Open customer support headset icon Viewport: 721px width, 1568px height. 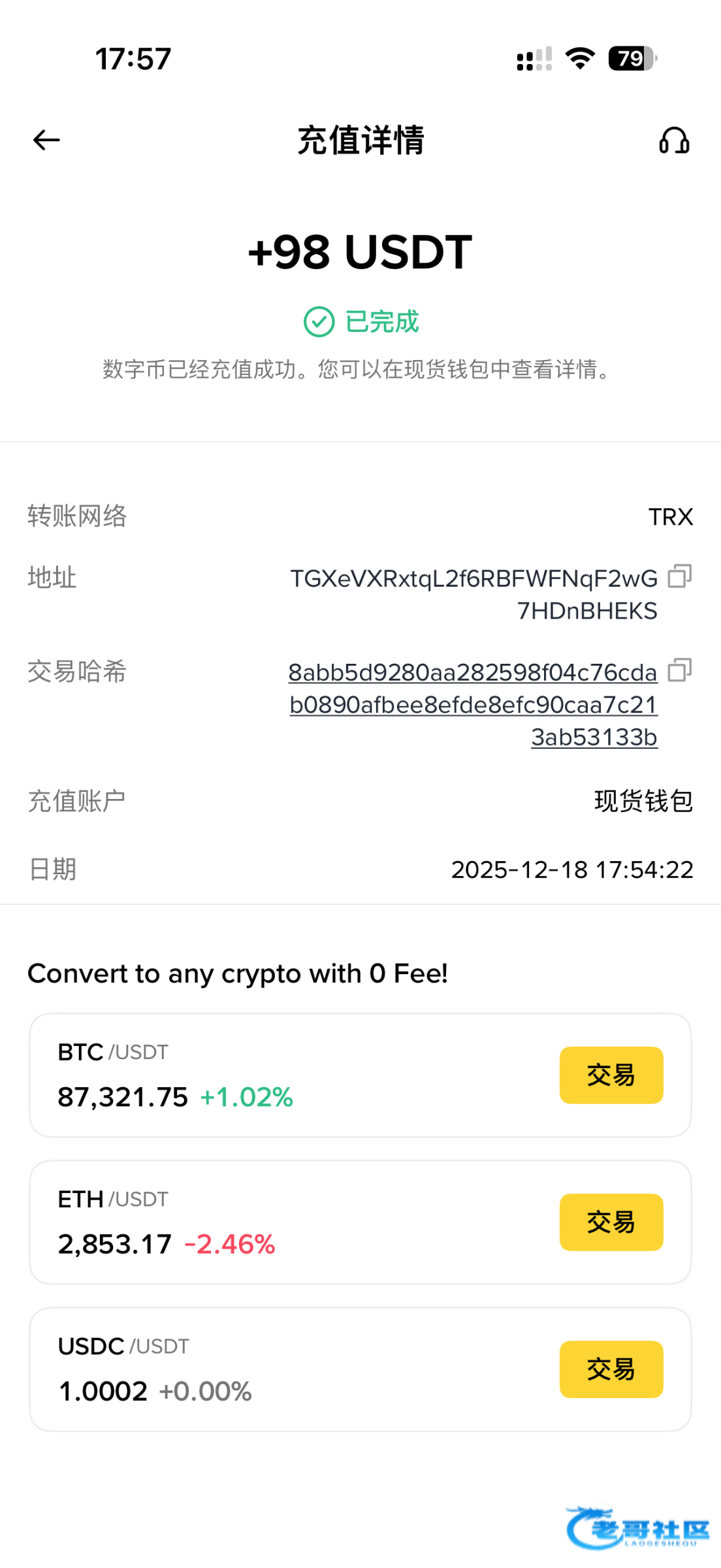pyautogui.click(x=674, y=140)
